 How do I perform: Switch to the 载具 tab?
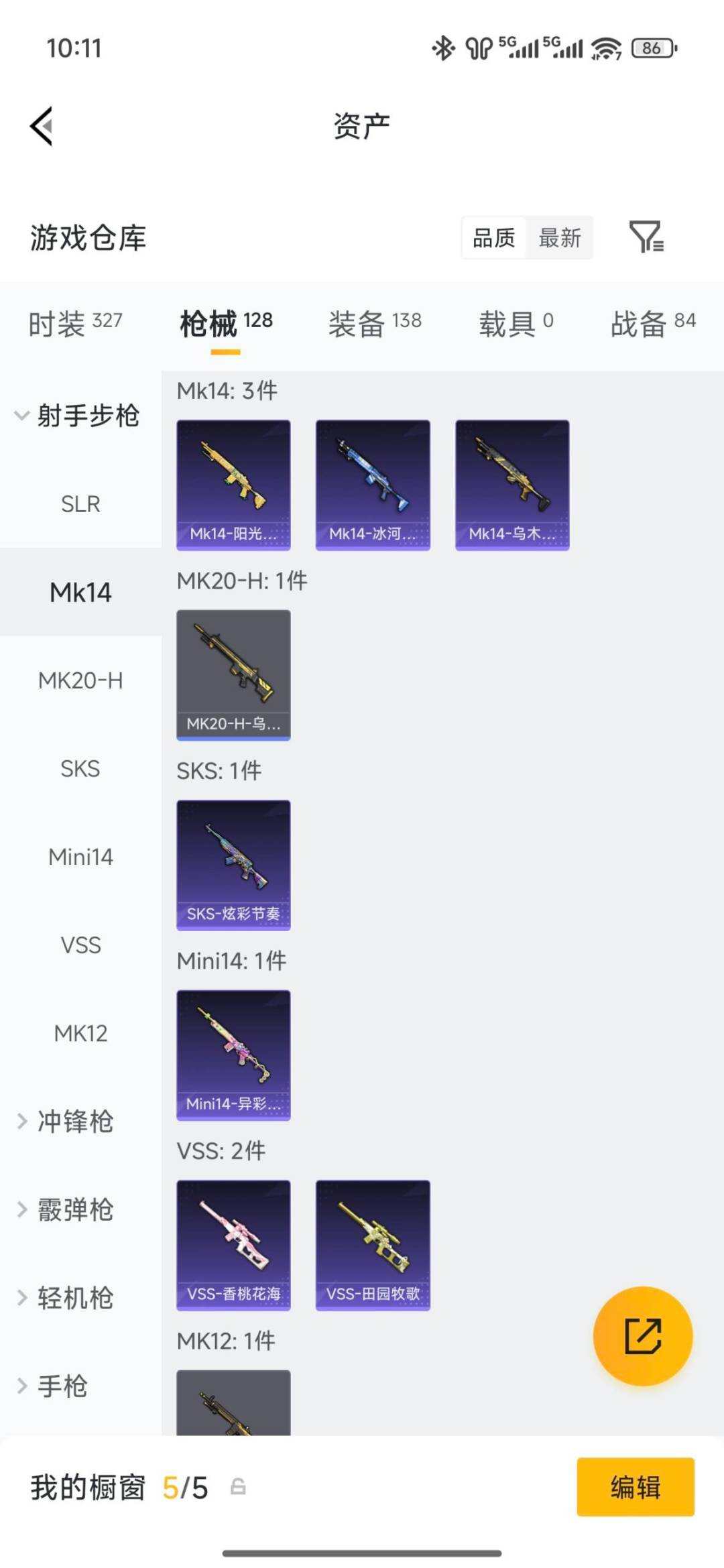[x=516, y=324]
